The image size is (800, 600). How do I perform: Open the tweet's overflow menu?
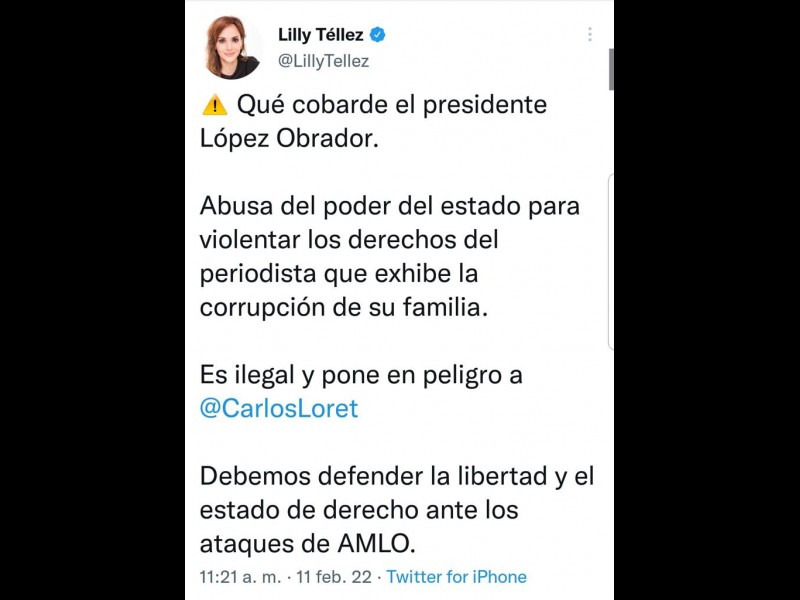click(589, 34)
